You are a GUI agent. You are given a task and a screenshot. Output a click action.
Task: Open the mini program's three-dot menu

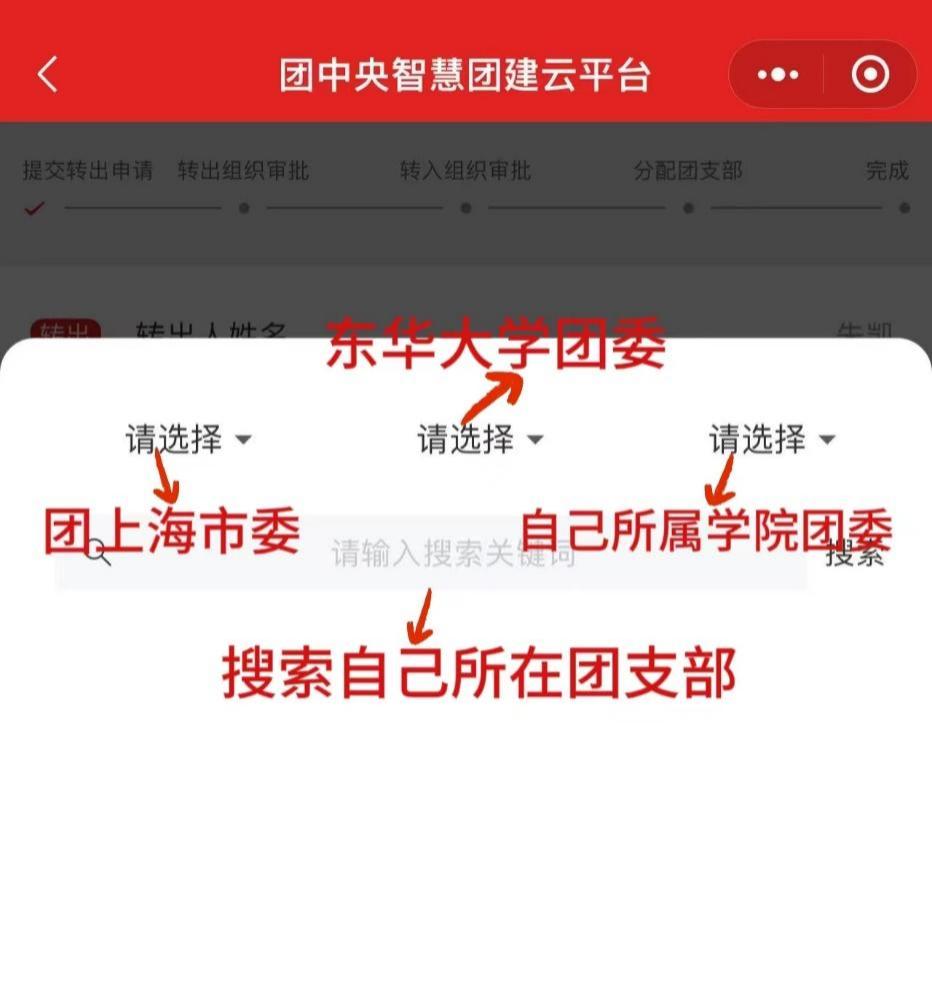pyautogui.click(x=778, y=75)
